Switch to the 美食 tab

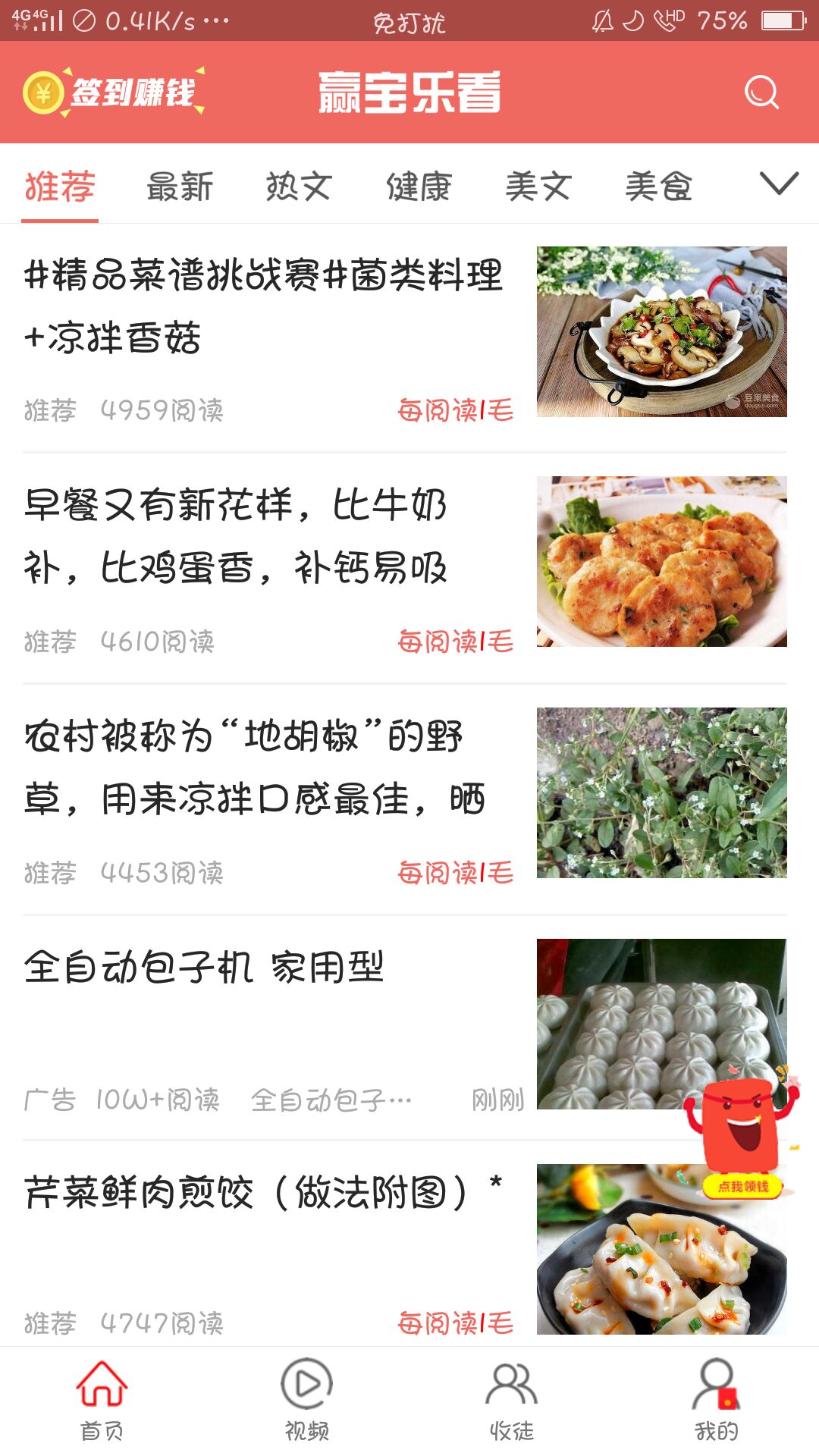coord(660,184)
